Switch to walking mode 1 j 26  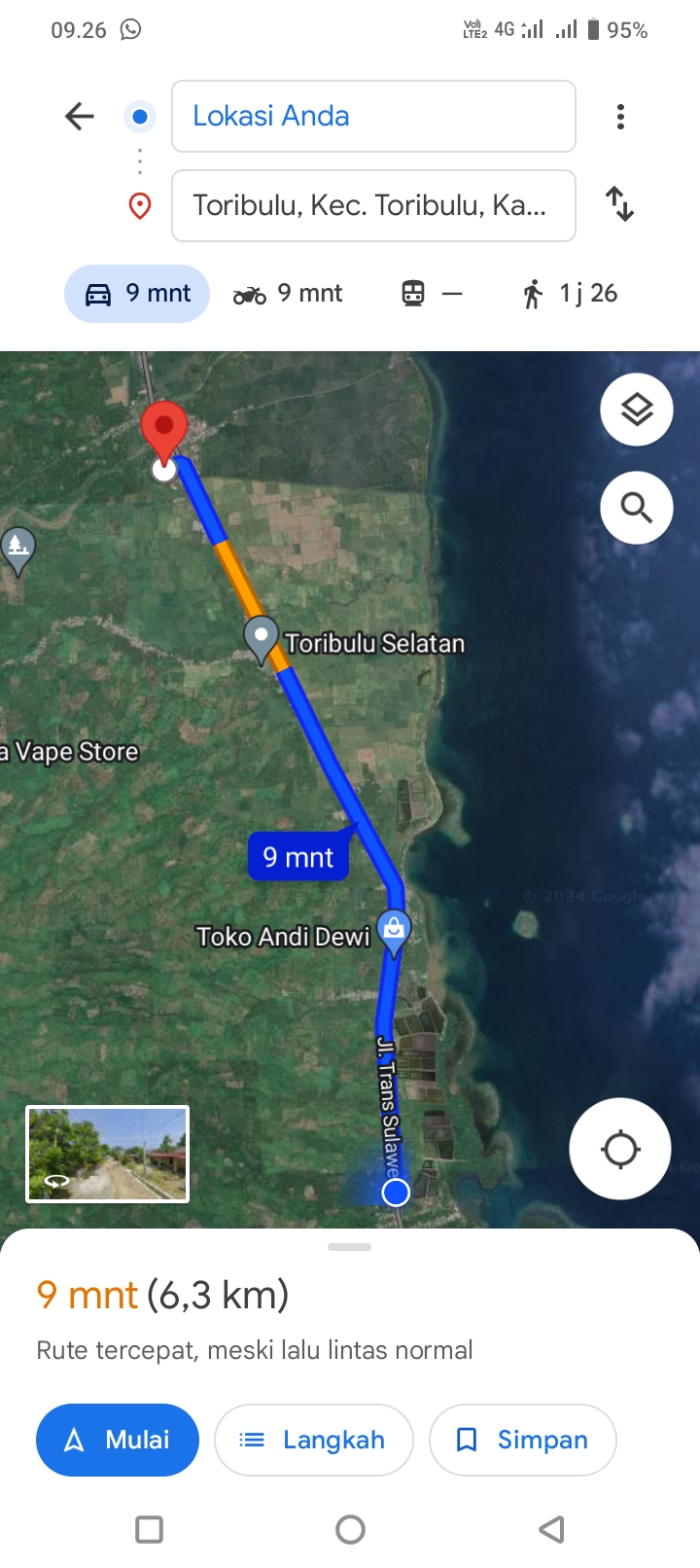(571, 293)
